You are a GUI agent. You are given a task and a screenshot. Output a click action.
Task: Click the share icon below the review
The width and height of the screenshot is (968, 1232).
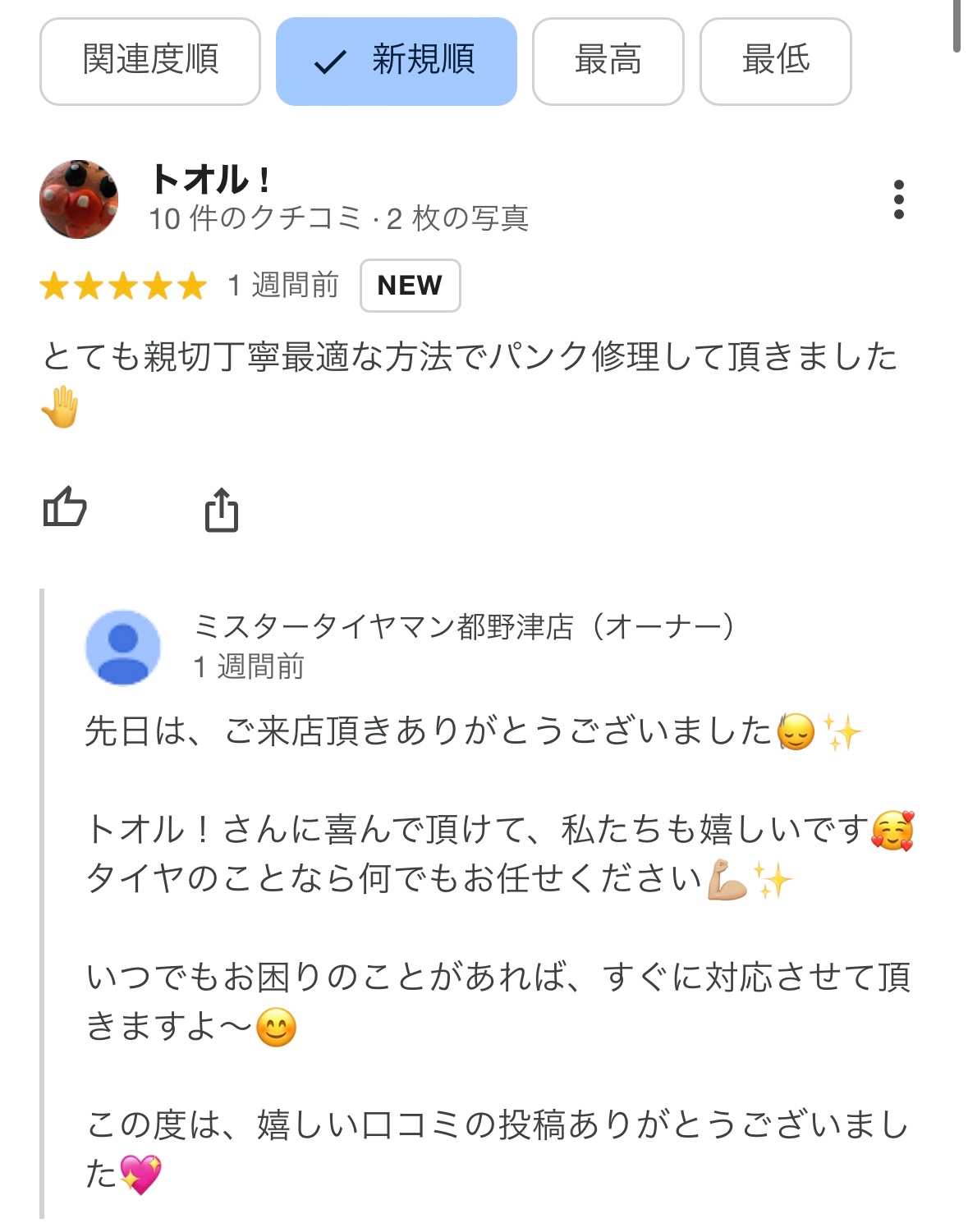222,510
